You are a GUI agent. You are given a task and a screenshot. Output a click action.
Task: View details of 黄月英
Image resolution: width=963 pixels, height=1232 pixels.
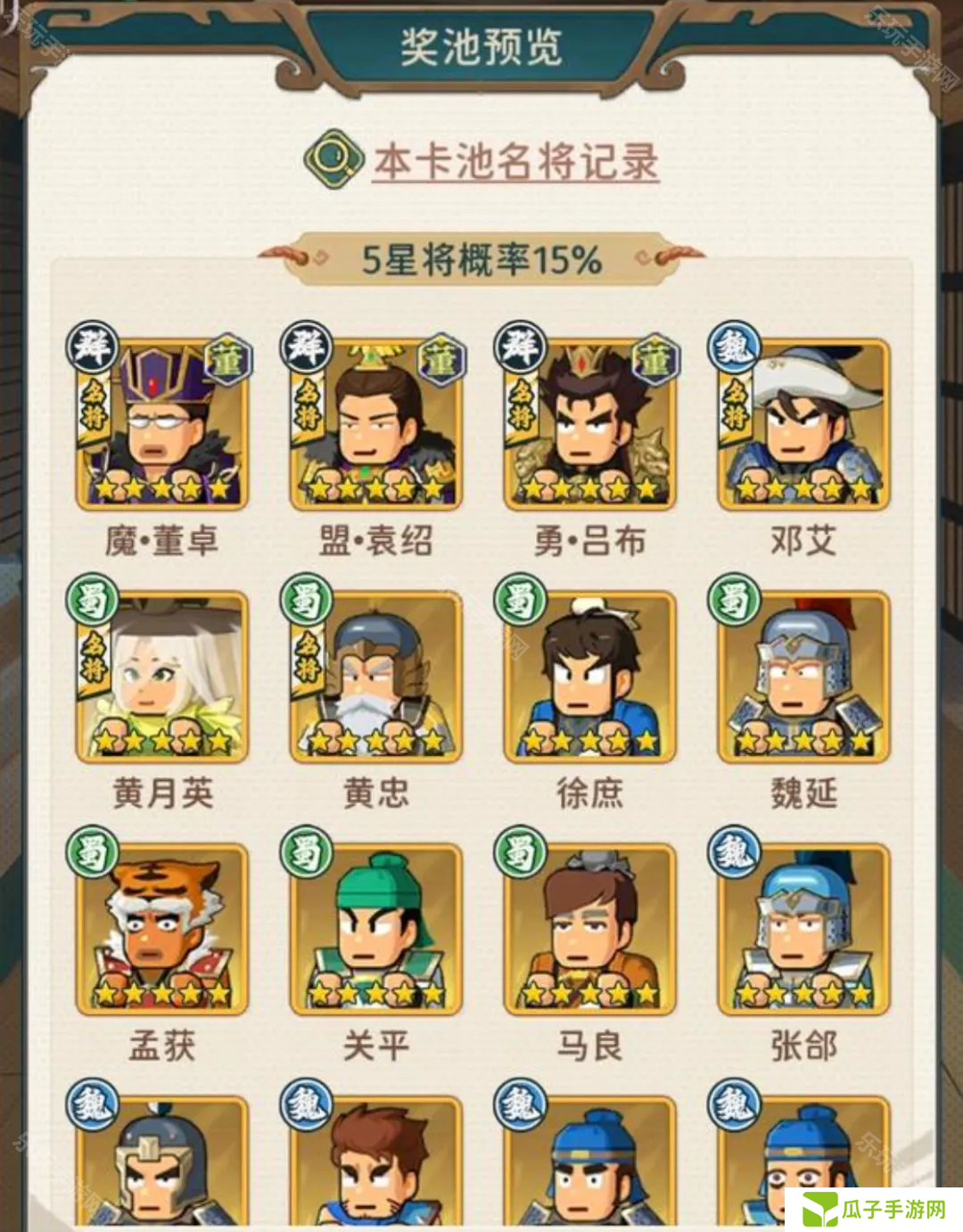tap(162, 676)
